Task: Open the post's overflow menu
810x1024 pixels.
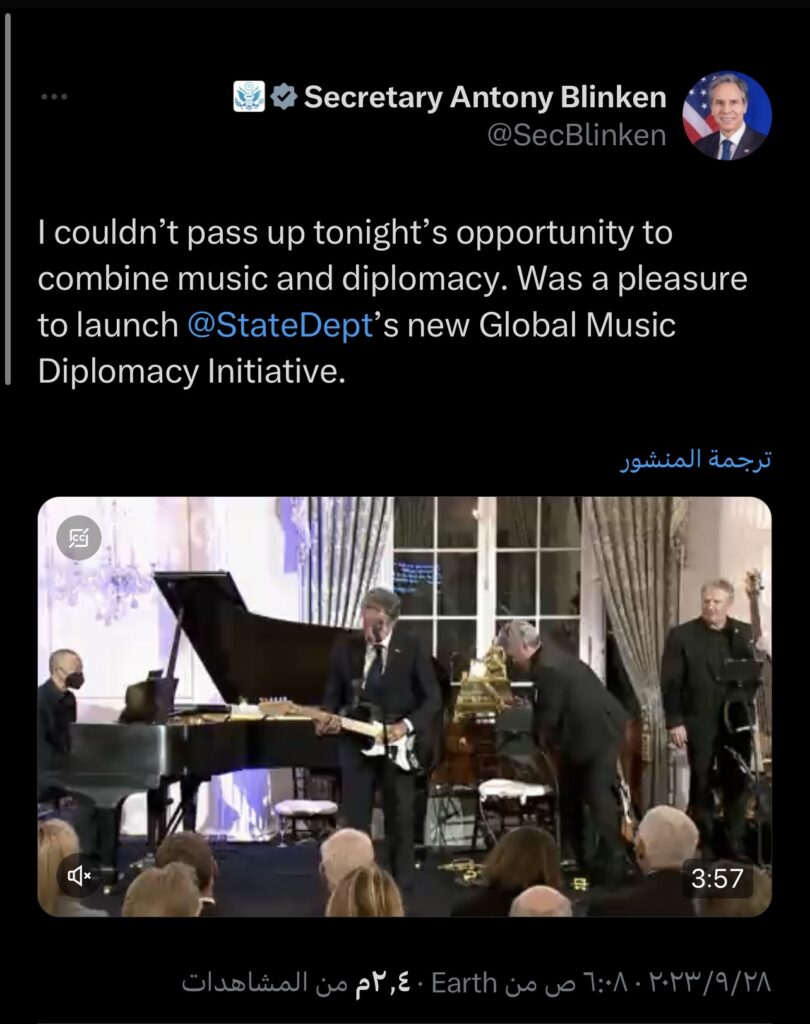Action: click(x=53, y=97)
